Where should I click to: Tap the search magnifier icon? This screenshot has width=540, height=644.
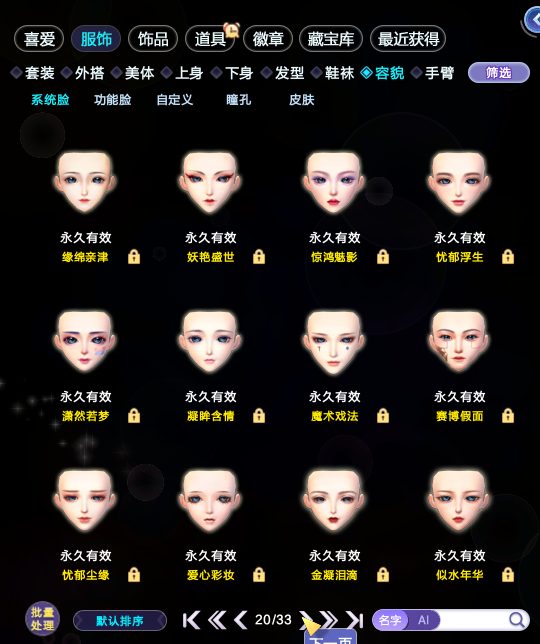coord(517,620)
